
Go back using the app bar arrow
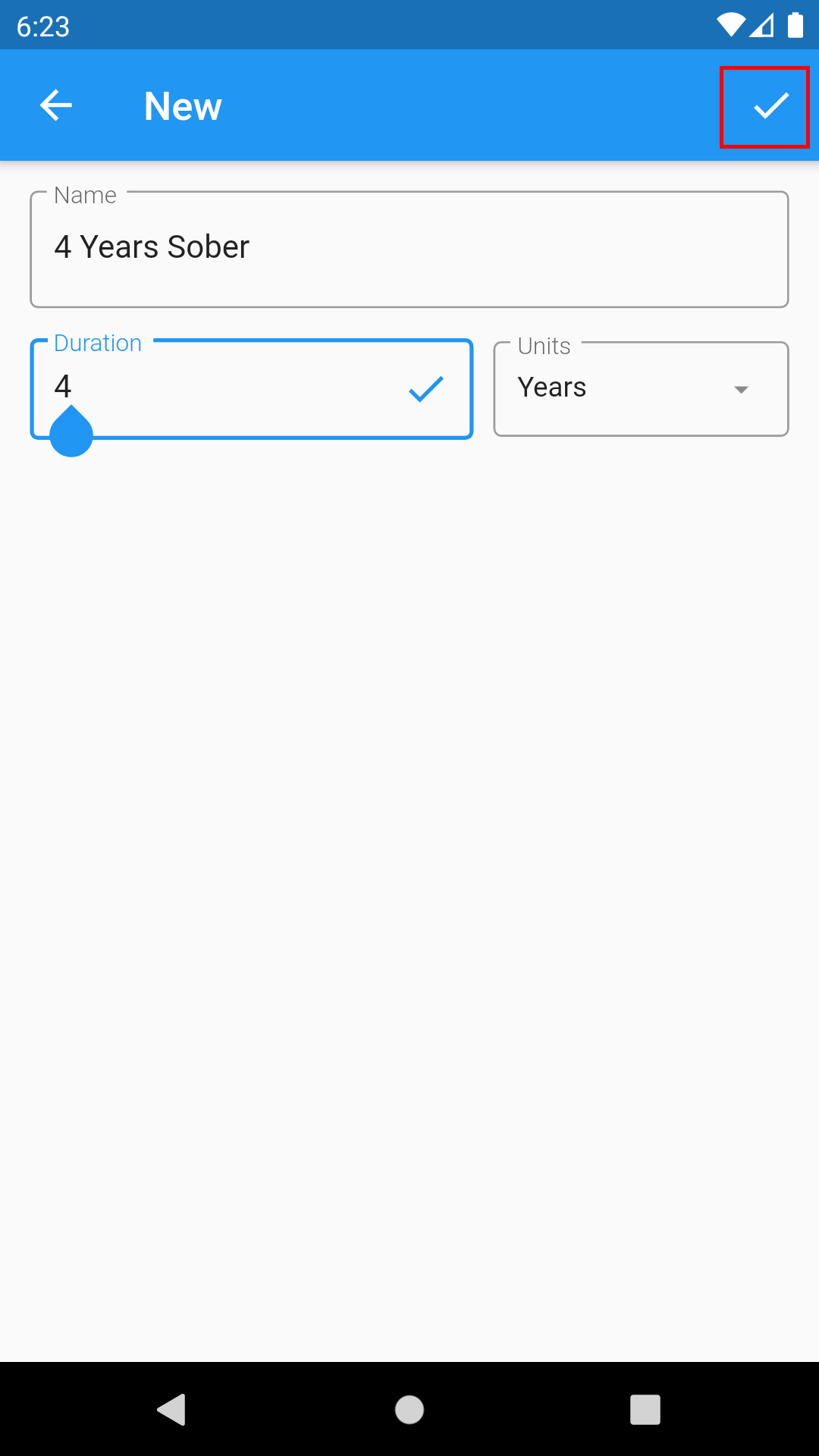[x=55, y=105]
